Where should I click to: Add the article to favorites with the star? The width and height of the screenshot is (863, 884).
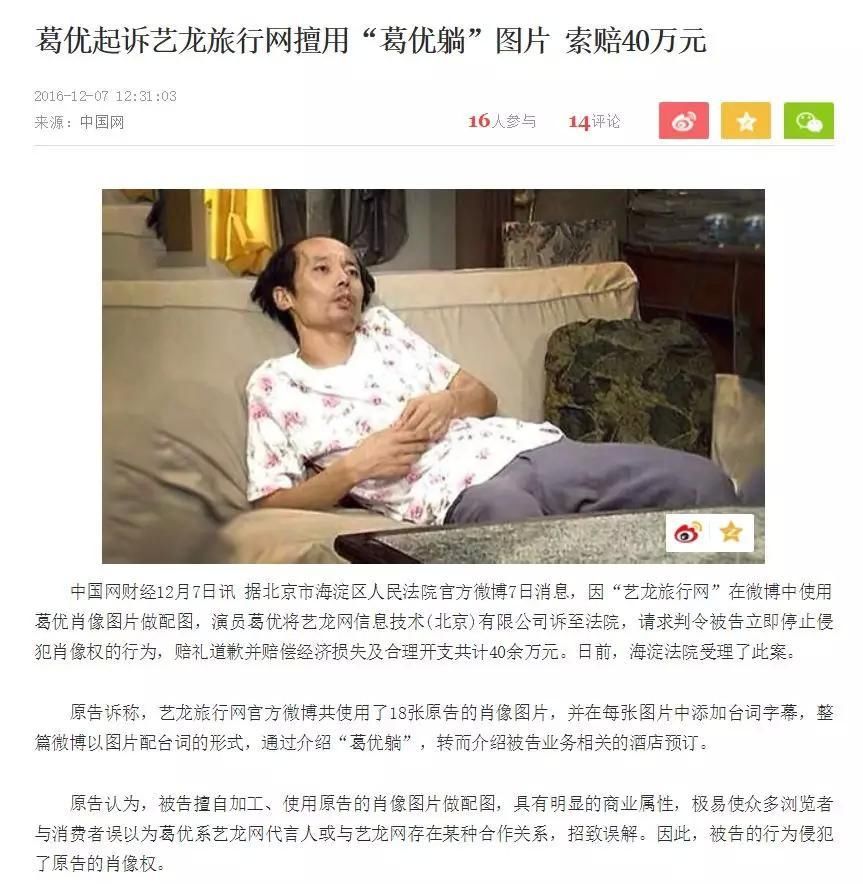(746, 121)
